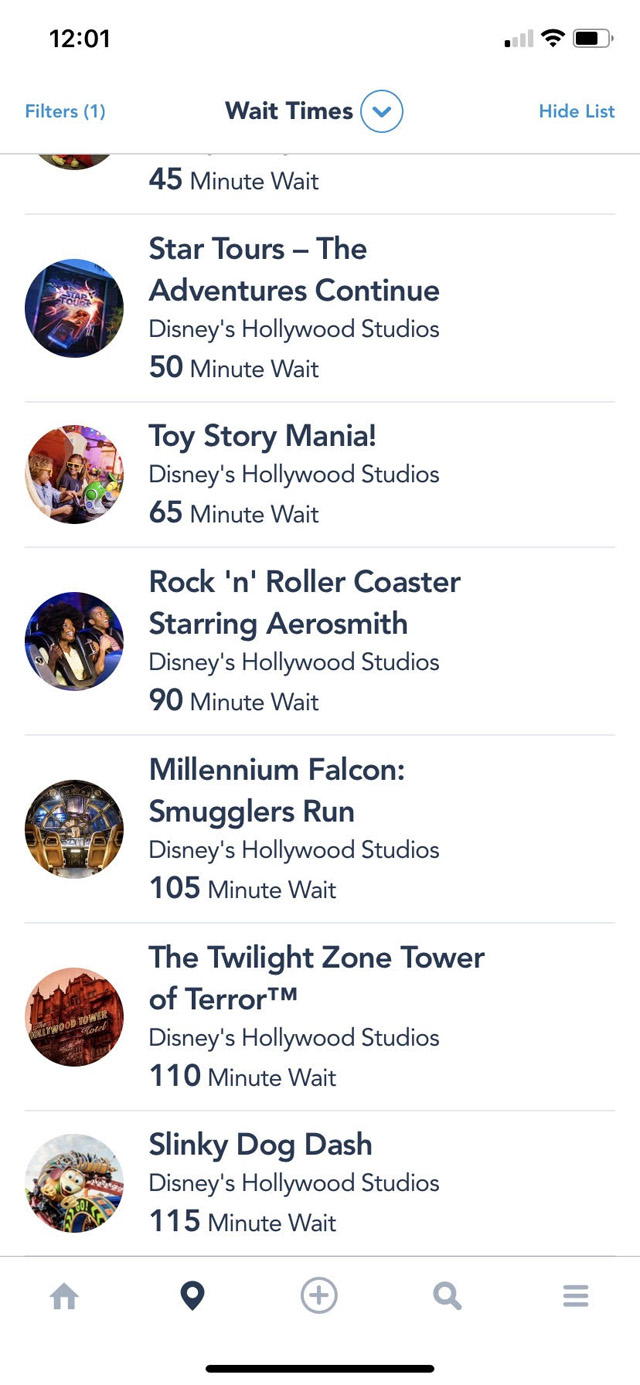View Millennium Falcon: Smugglers Run details
Image resolution: width=640 pixels, height=1385 pixels.
point(320,829)
